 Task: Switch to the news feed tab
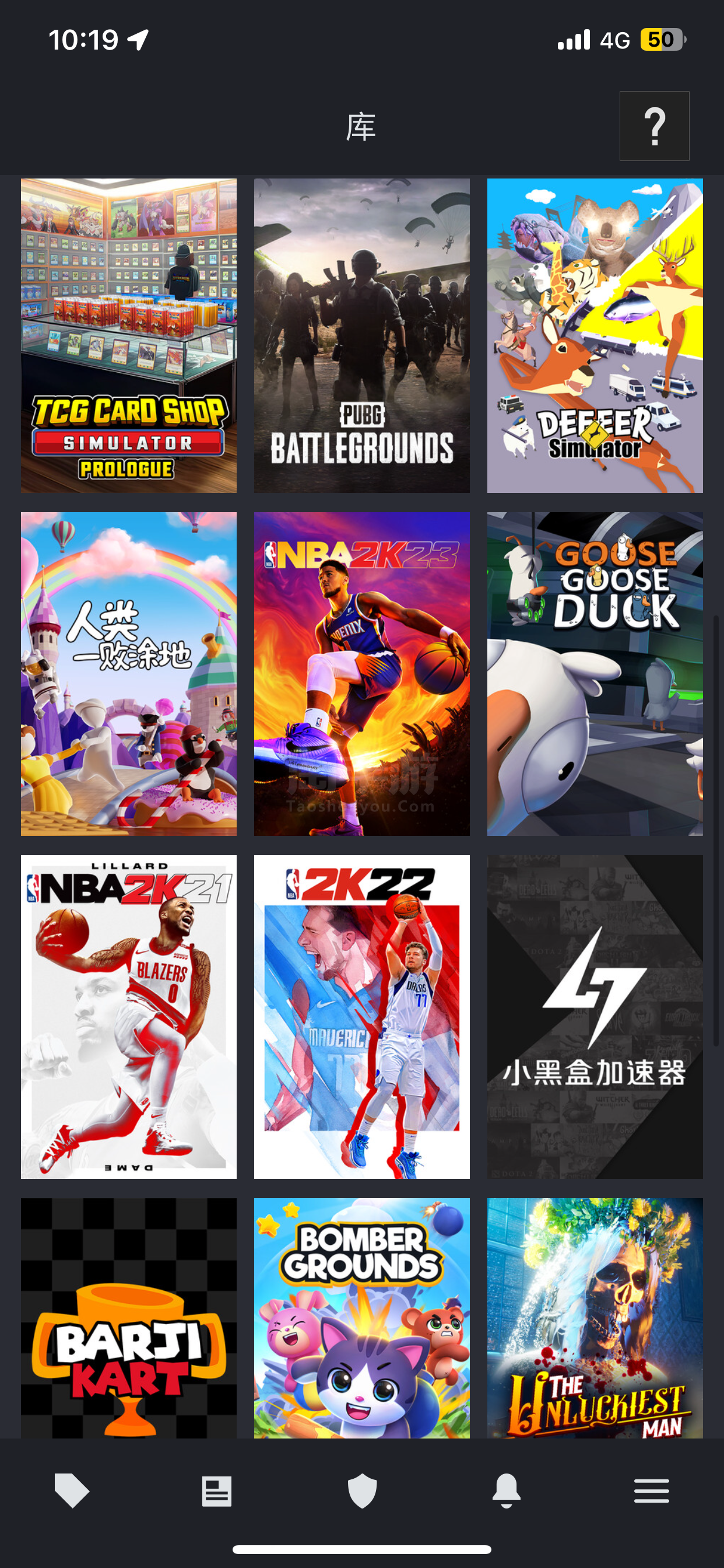(x=217, y=1492)
